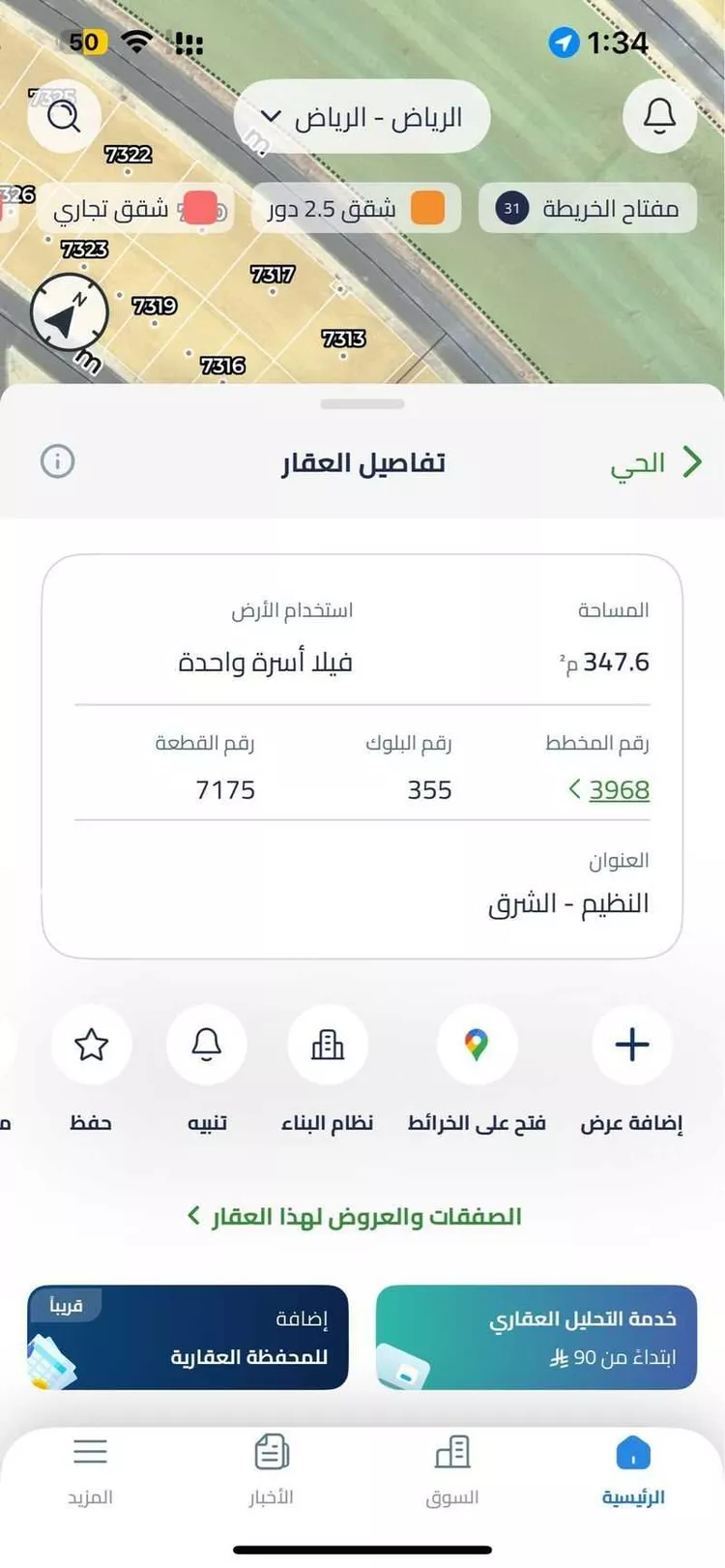The height and width of the screenshot is (1568, 725).
Task: Open the property in Google Maps via فتح على الخرائط
Action: pos(478,1044)
